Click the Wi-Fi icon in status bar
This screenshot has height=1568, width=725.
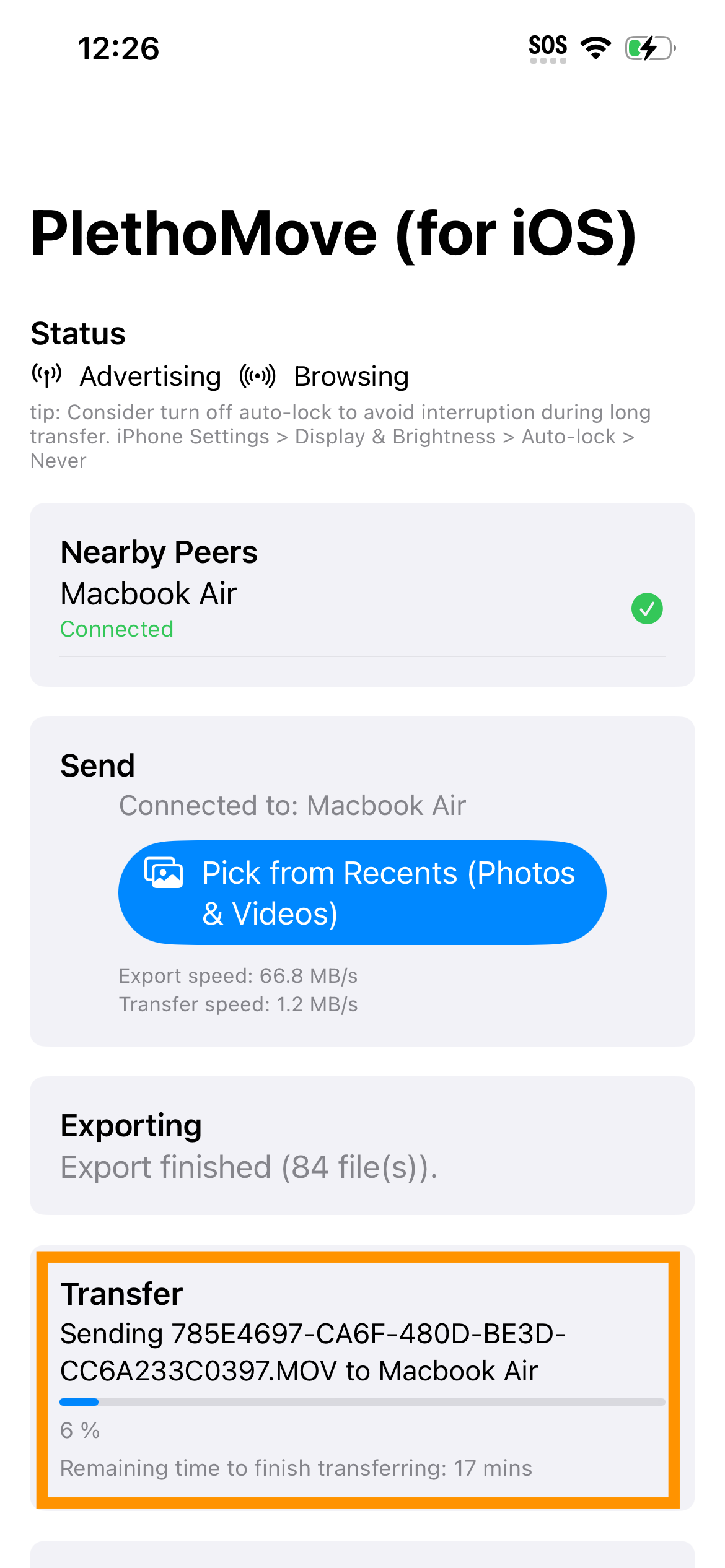coord(595,46)
